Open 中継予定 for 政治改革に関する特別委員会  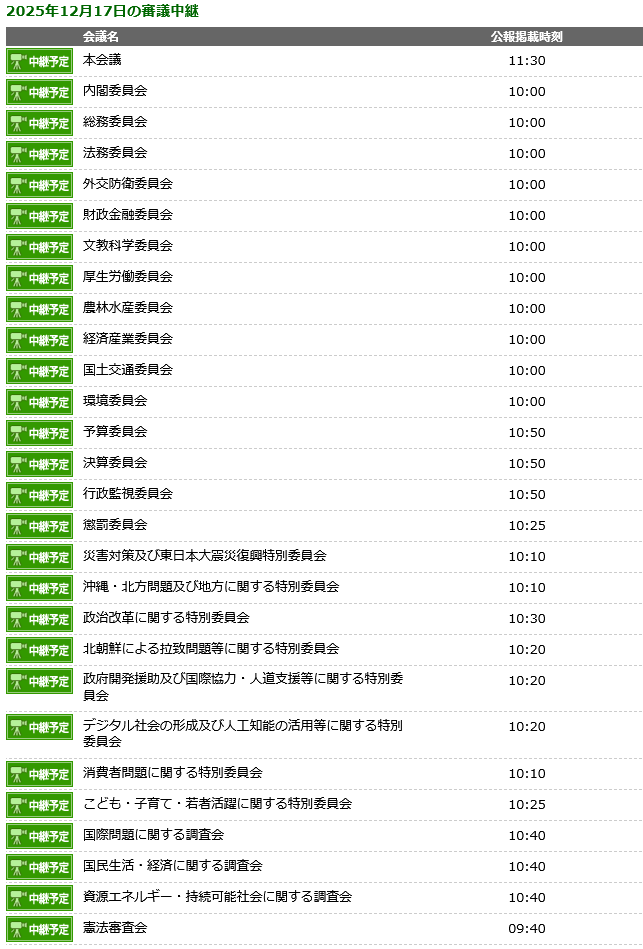[40, 619]
